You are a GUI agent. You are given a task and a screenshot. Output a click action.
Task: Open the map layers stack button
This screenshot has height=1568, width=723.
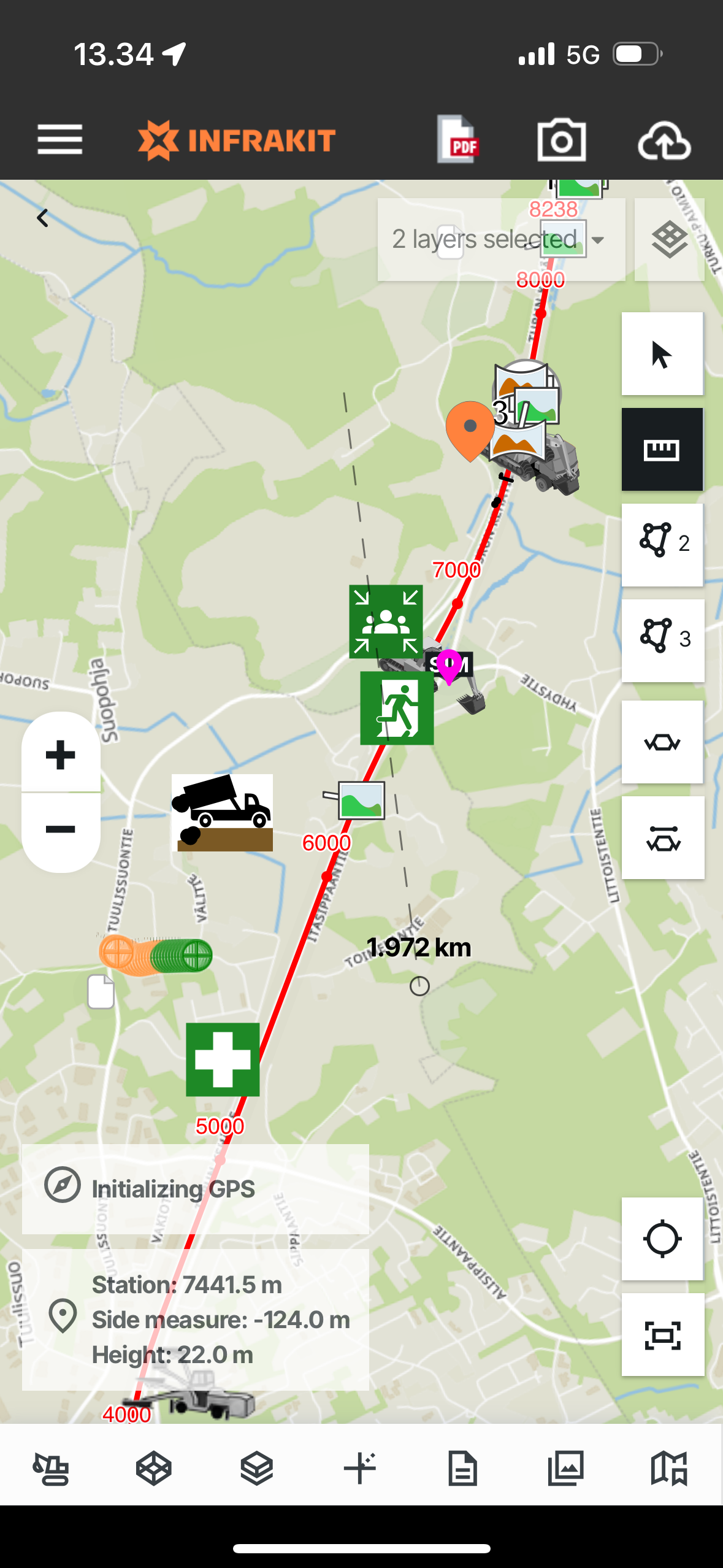669,239
